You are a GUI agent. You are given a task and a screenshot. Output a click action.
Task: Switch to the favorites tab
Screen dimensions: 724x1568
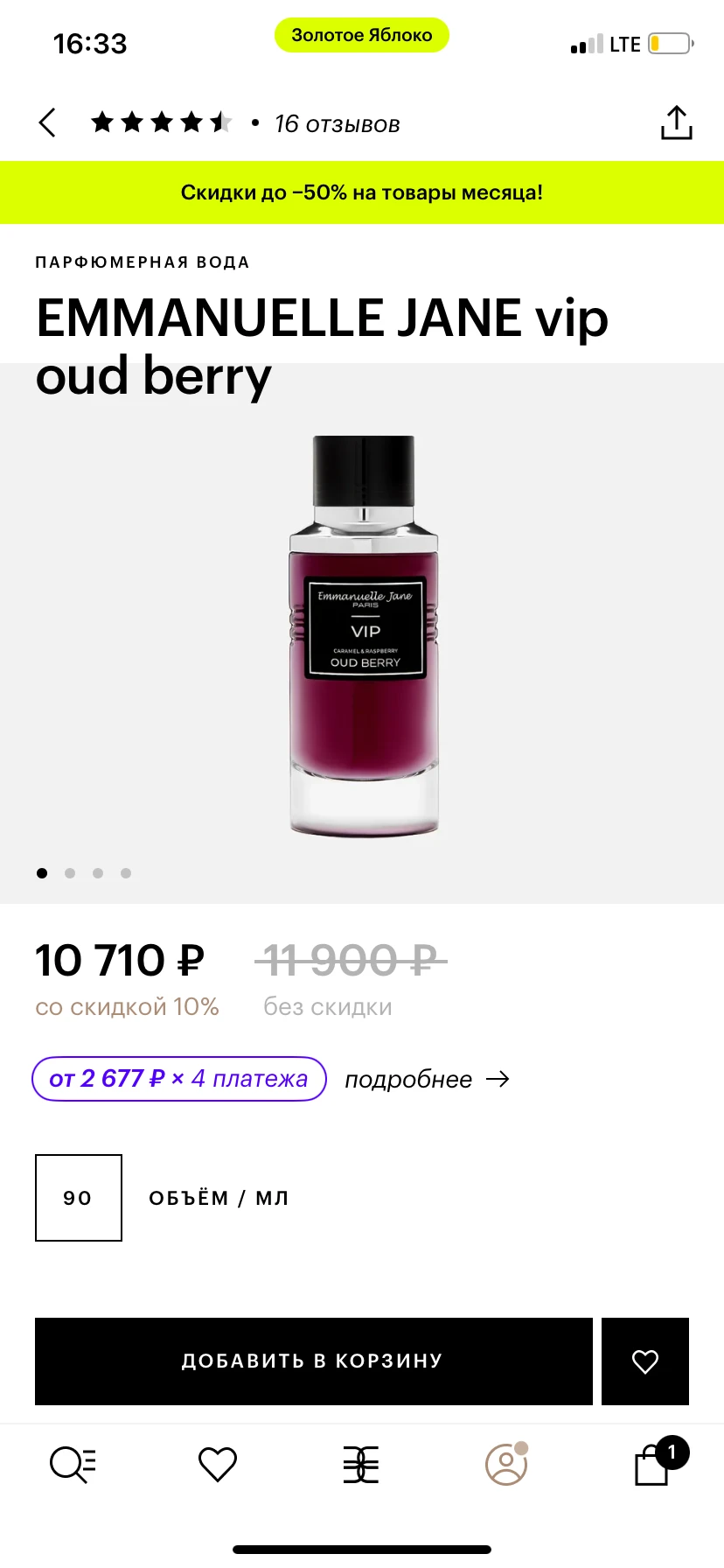(x=218, y=1465)
